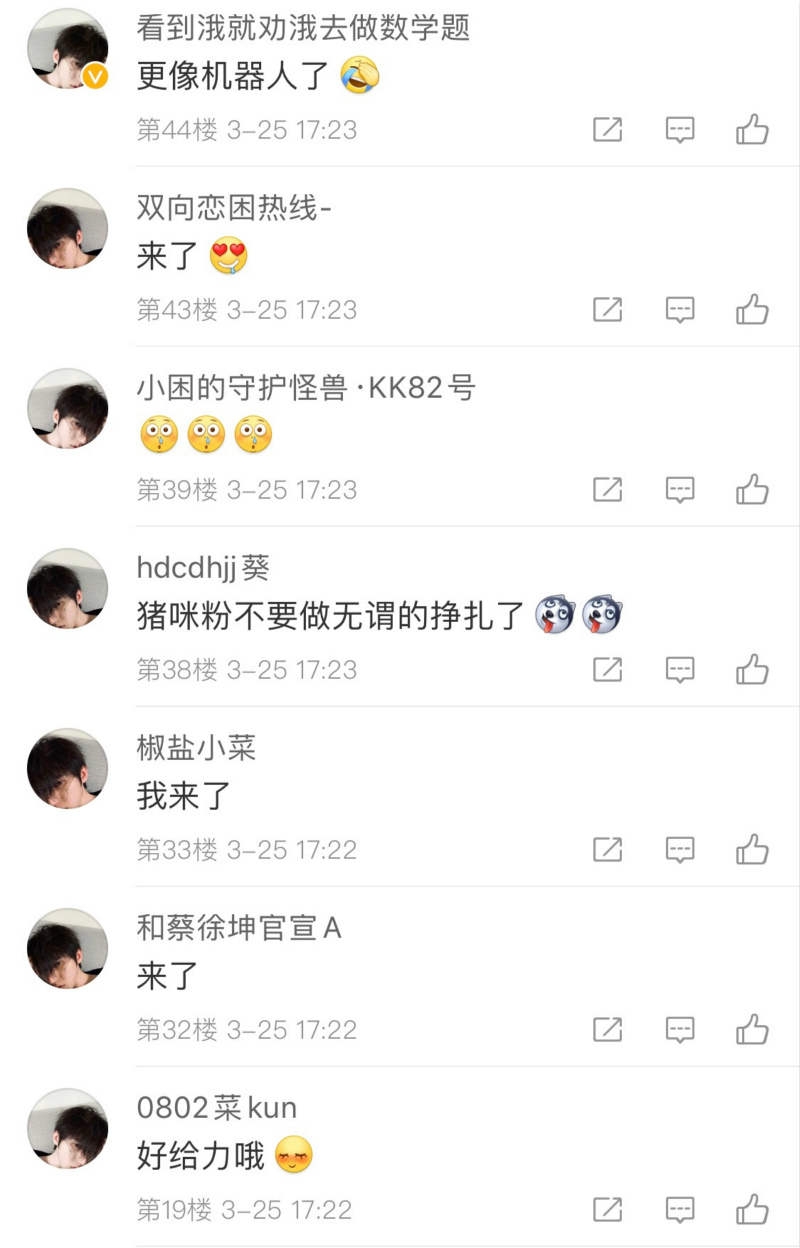View 椒盐小菜's profile via username
The height and width of the screenshot is (1248, 800).
coord(196,748)
